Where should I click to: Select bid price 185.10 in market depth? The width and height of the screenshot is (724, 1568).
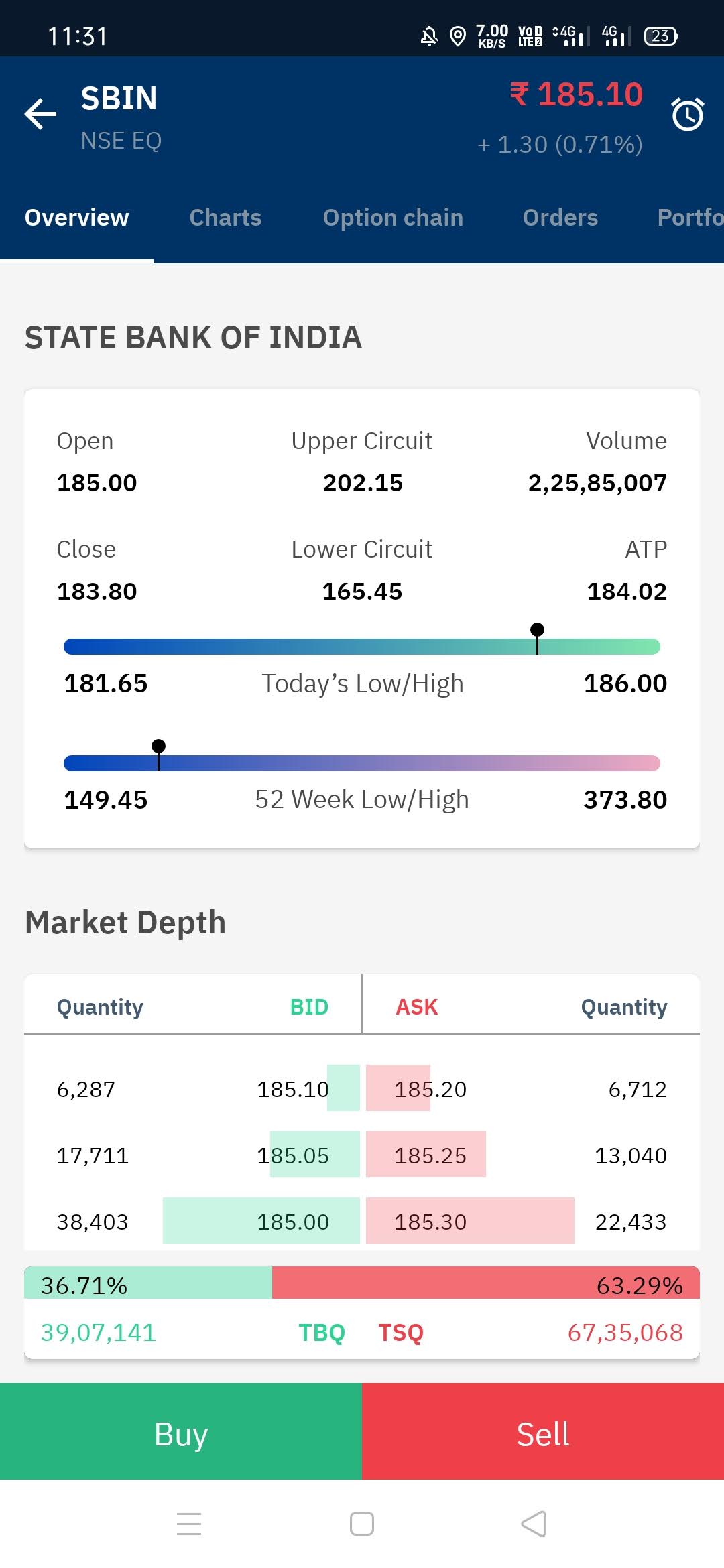tap(292, 1089)
